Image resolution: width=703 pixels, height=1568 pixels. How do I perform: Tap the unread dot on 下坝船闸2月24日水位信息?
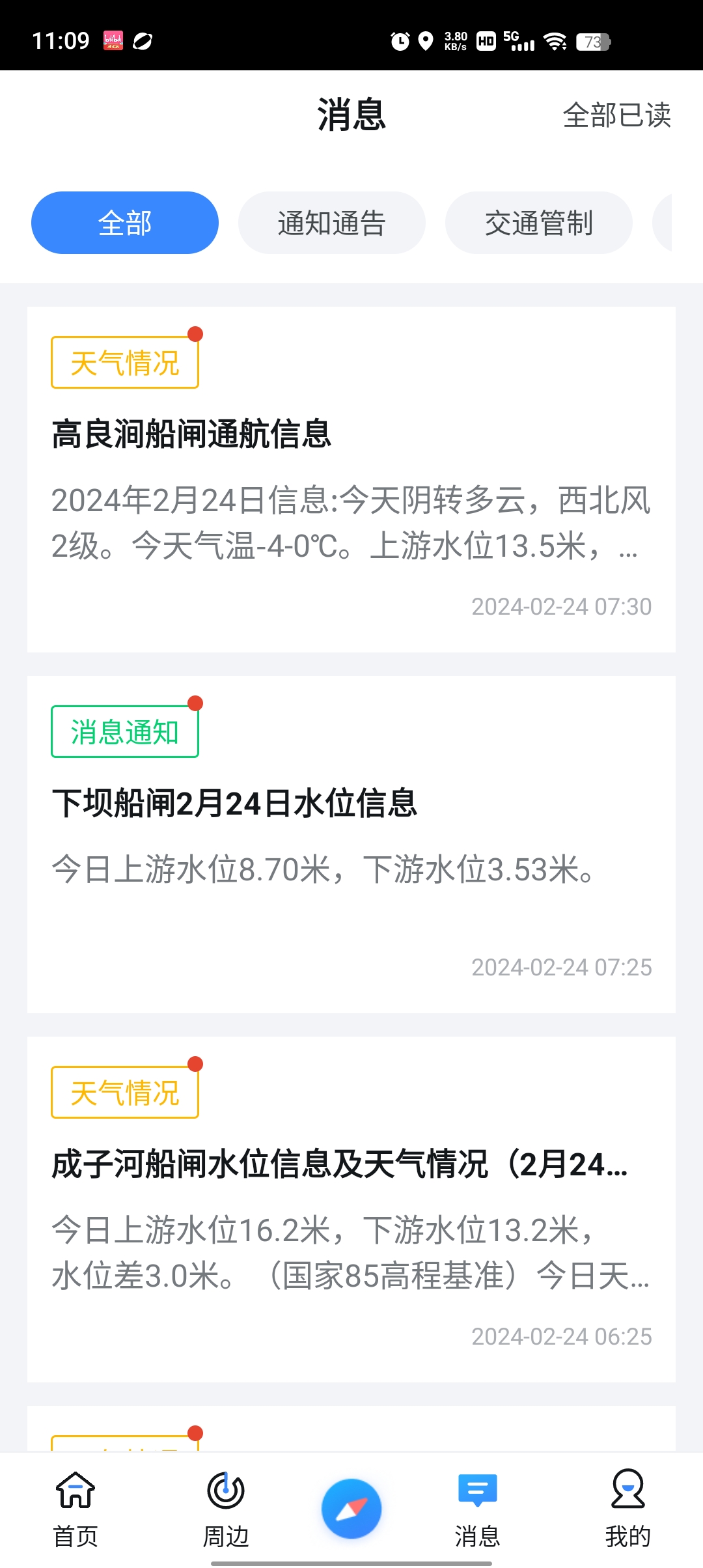(197, 703)
